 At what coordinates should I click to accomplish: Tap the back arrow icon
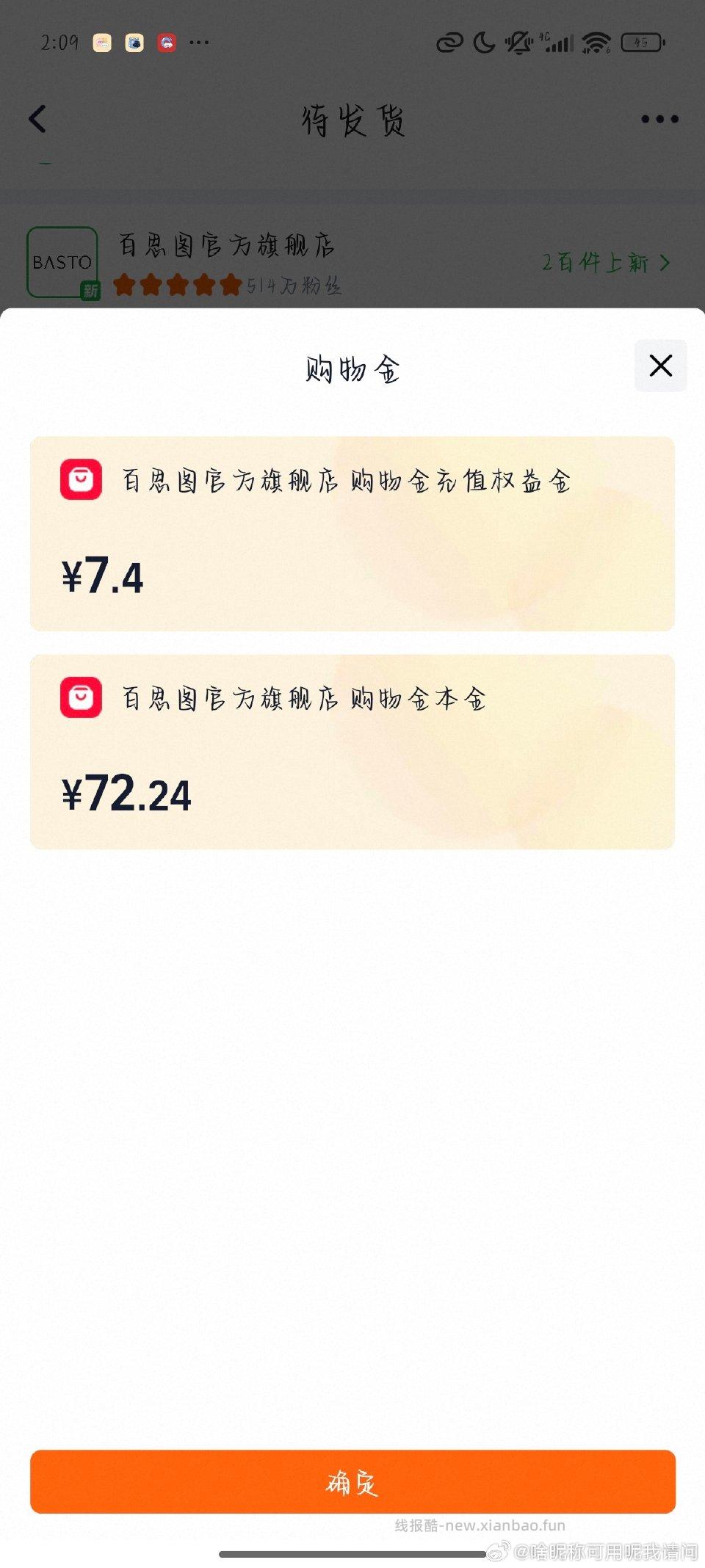38,119
